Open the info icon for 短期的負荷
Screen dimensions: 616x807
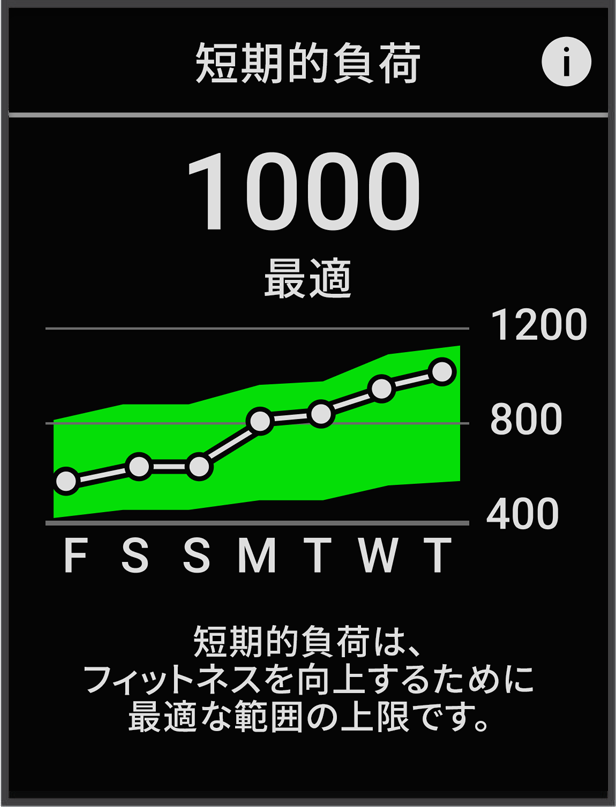(566, 63)
